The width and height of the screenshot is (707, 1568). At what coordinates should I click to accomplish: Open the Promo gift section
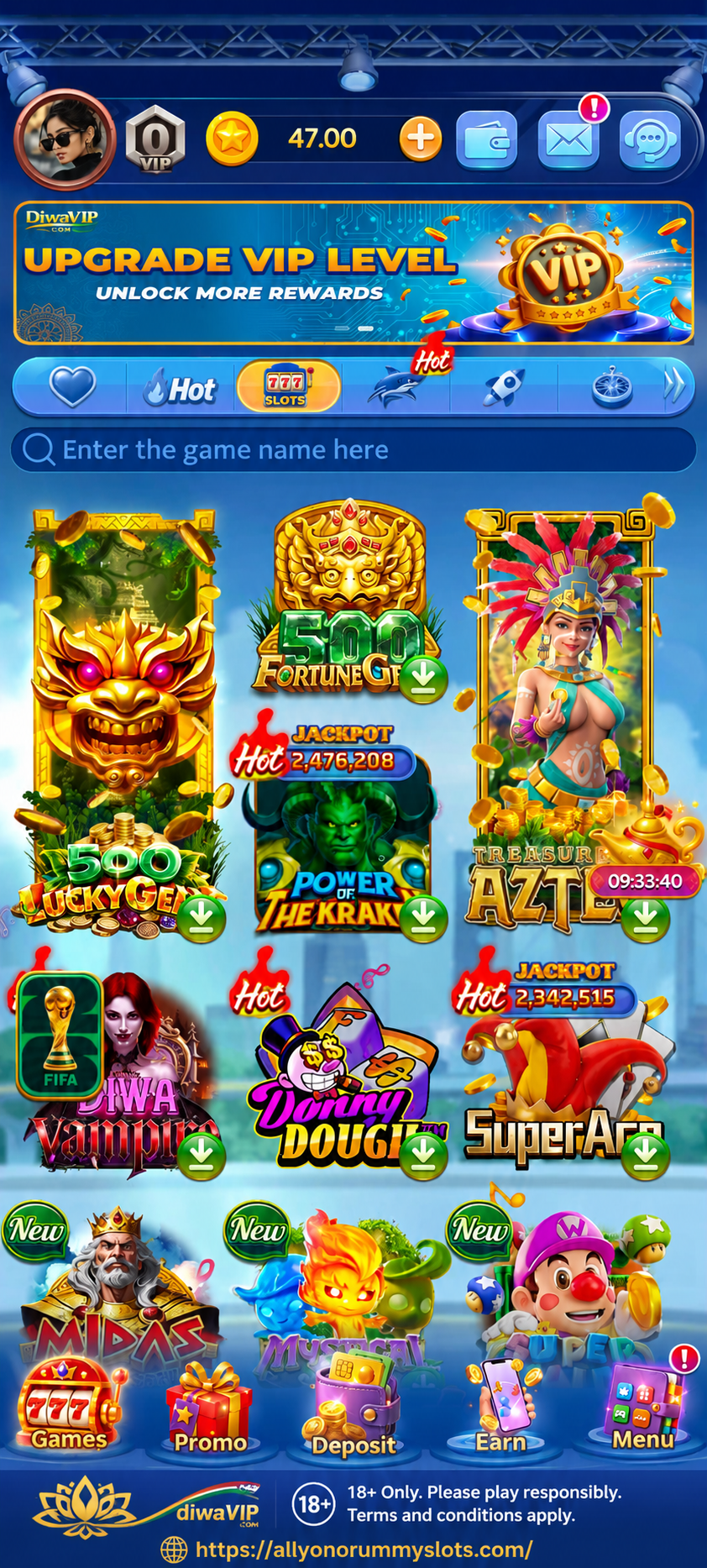(x=210, y=1409)
